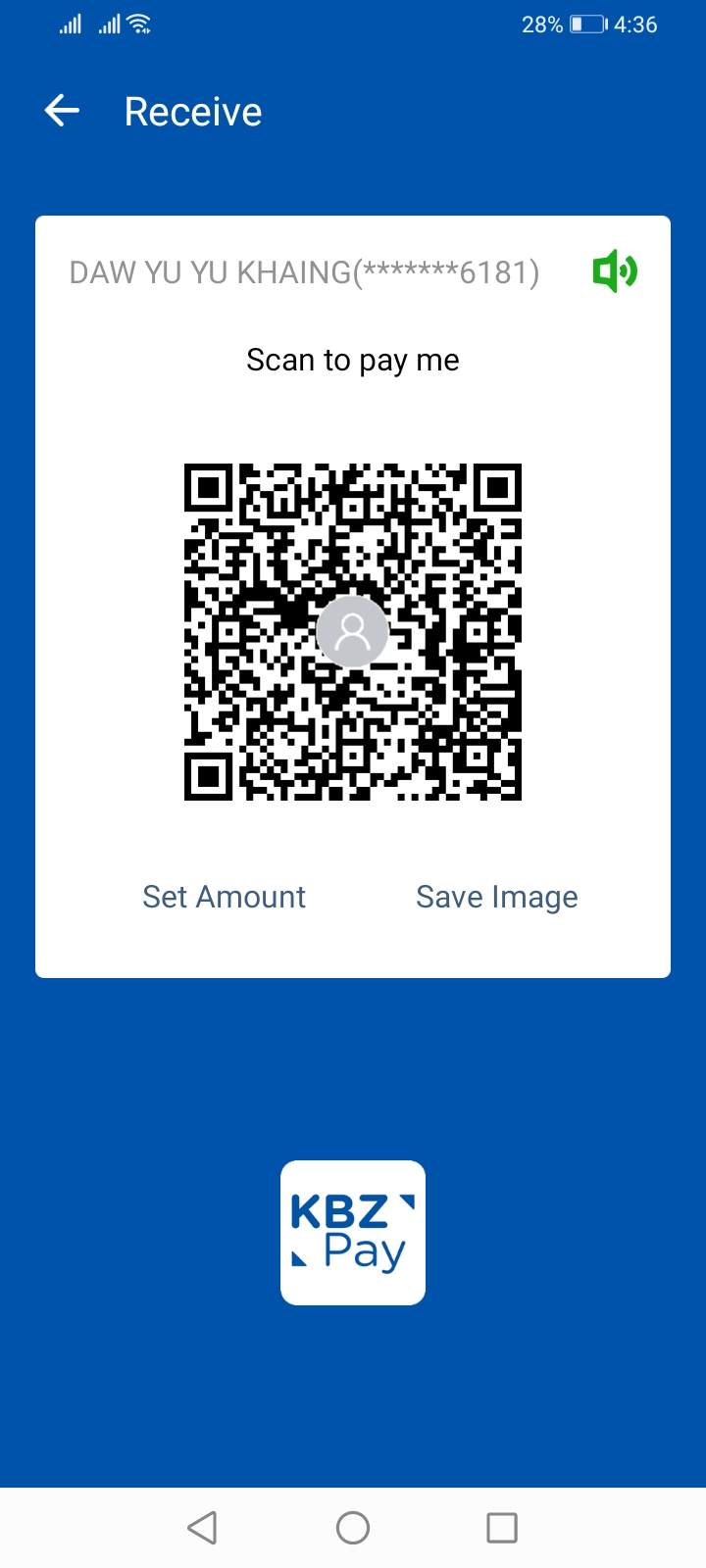Toggle the green sound speaker icon

(x=615, y=271)
